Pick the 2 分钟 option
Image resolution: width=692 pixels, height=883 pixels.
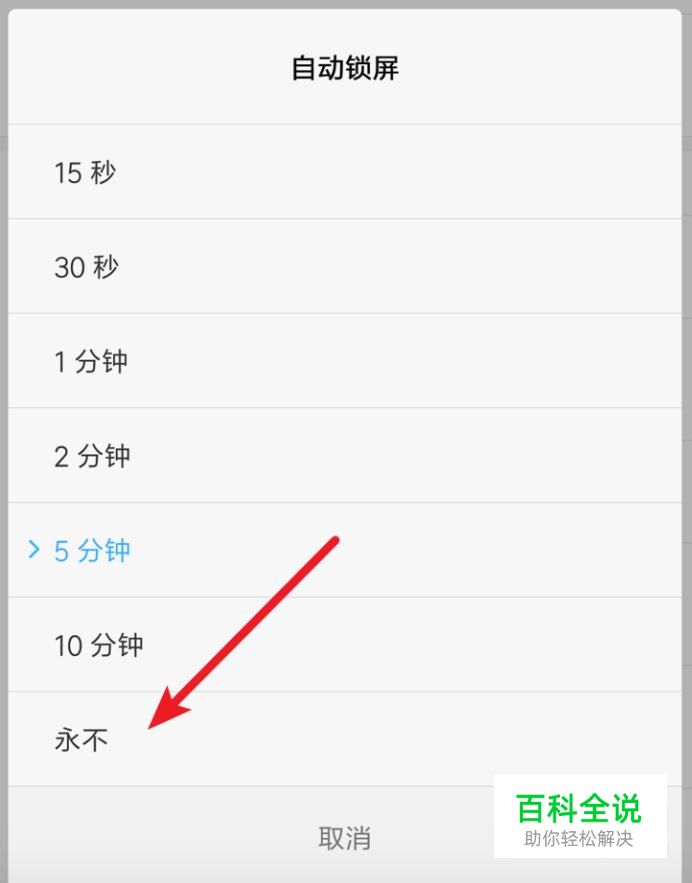92,456
